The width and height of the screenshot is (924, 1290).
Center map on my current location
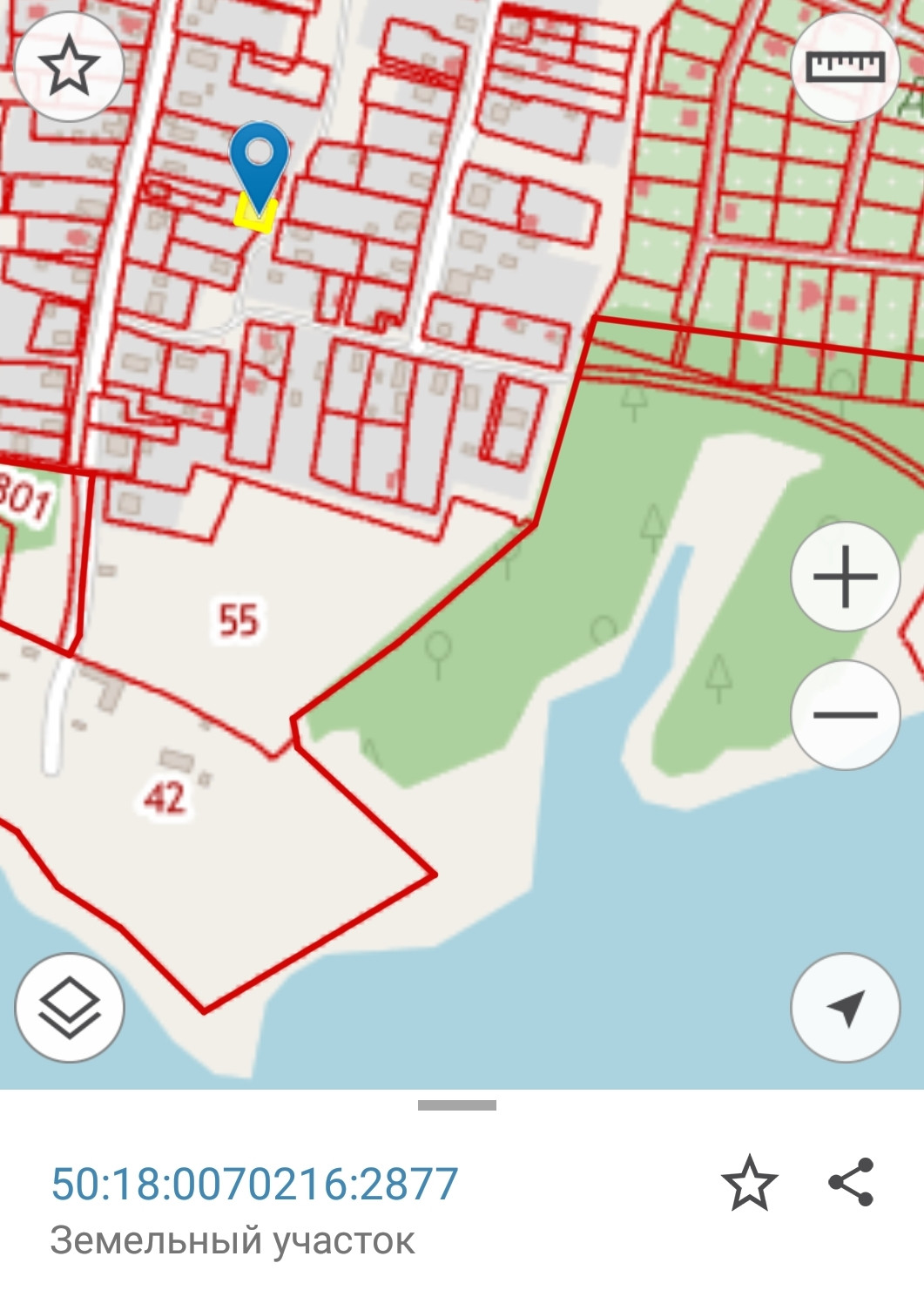[845, 1008]
